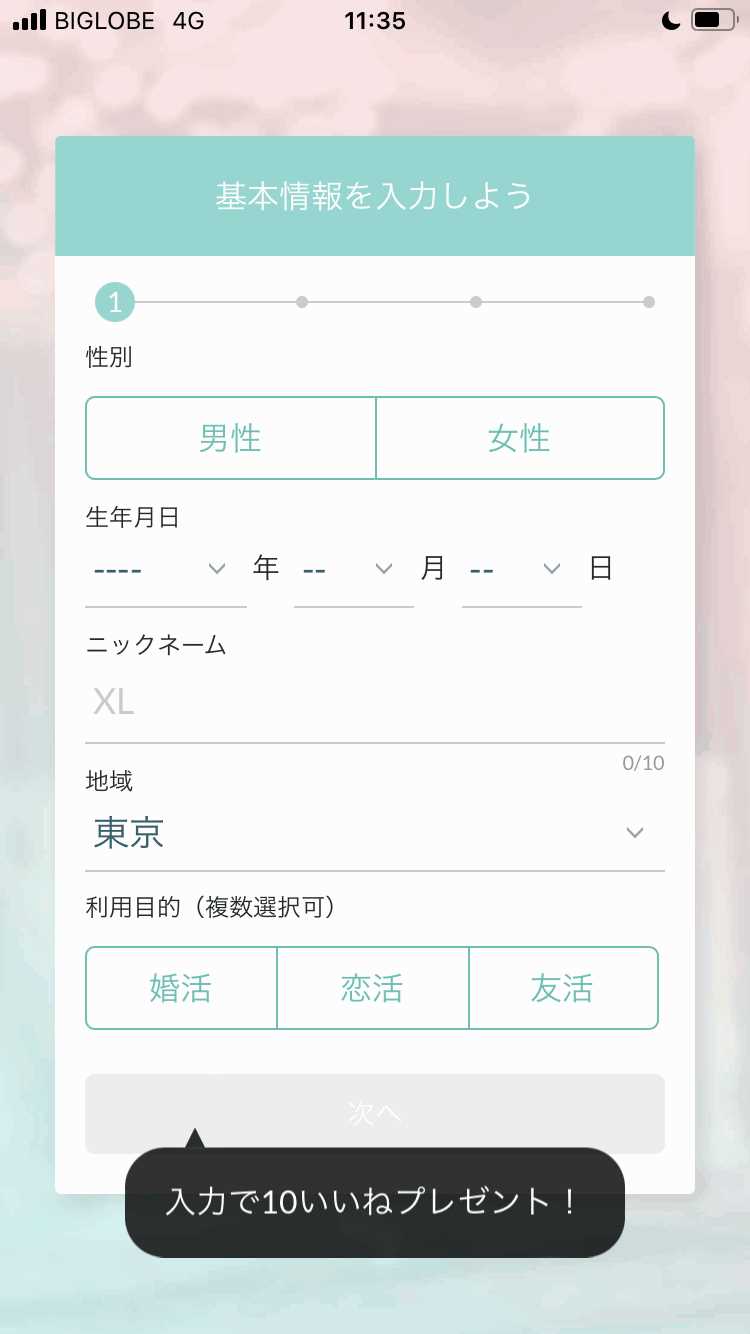Image resolution: width=750 pixels, height=1334 pixels.
Task: Expand the 地域 region selector showing 東京
Action: point(375,832)
